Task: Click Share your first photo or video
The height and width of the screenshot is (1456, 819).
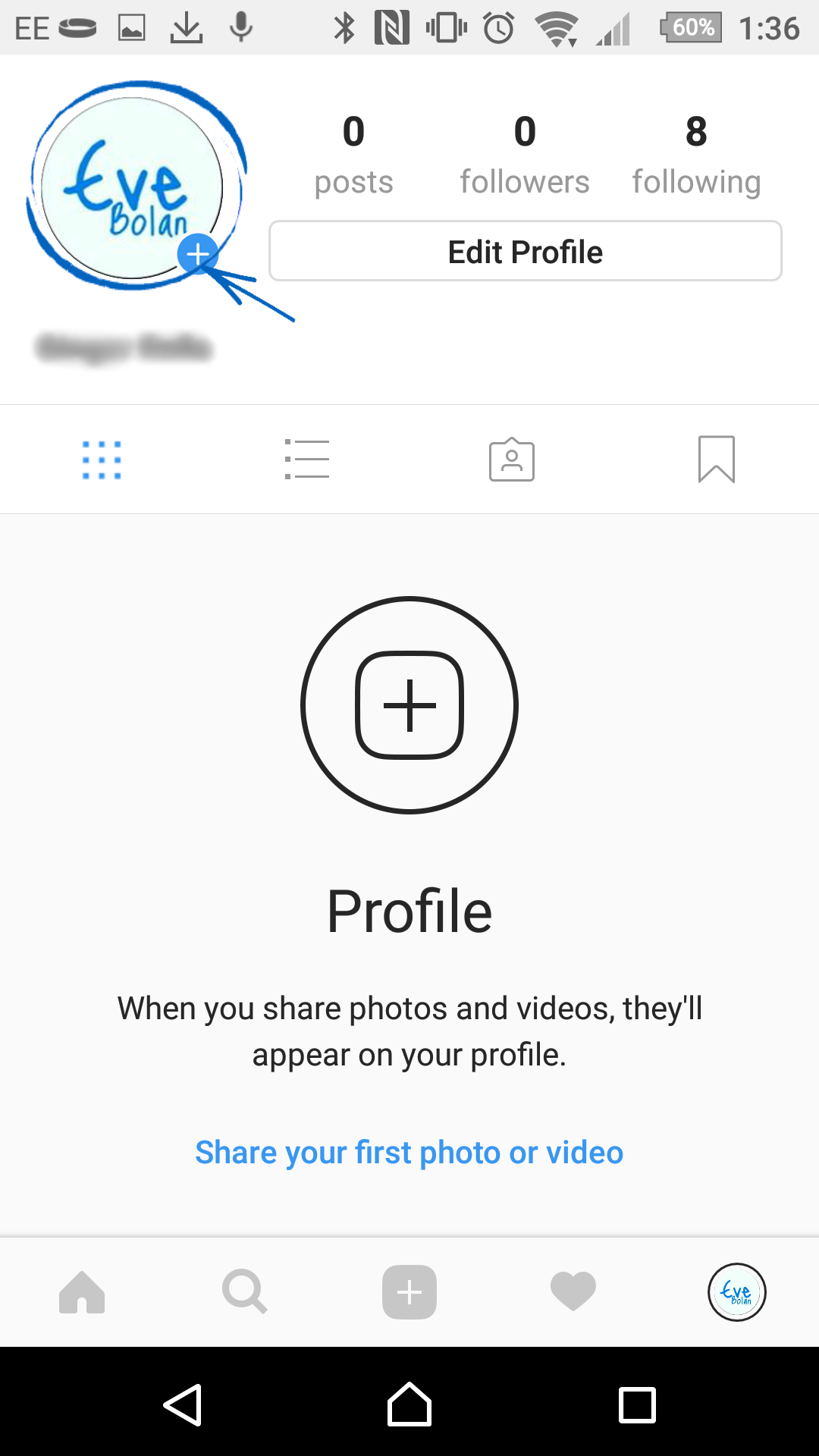Action: 409,1152
